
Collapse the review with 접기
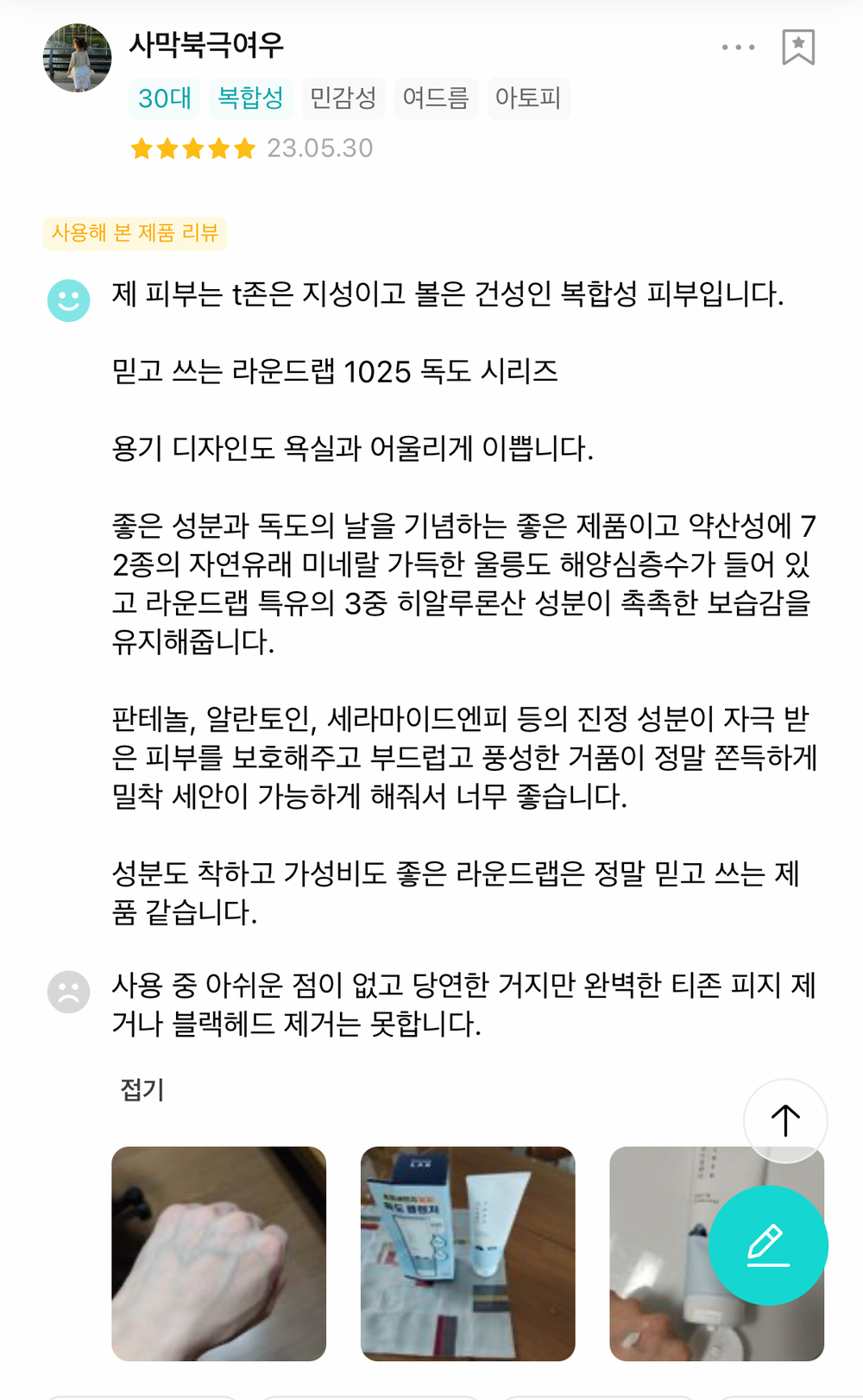point(142,1089)
